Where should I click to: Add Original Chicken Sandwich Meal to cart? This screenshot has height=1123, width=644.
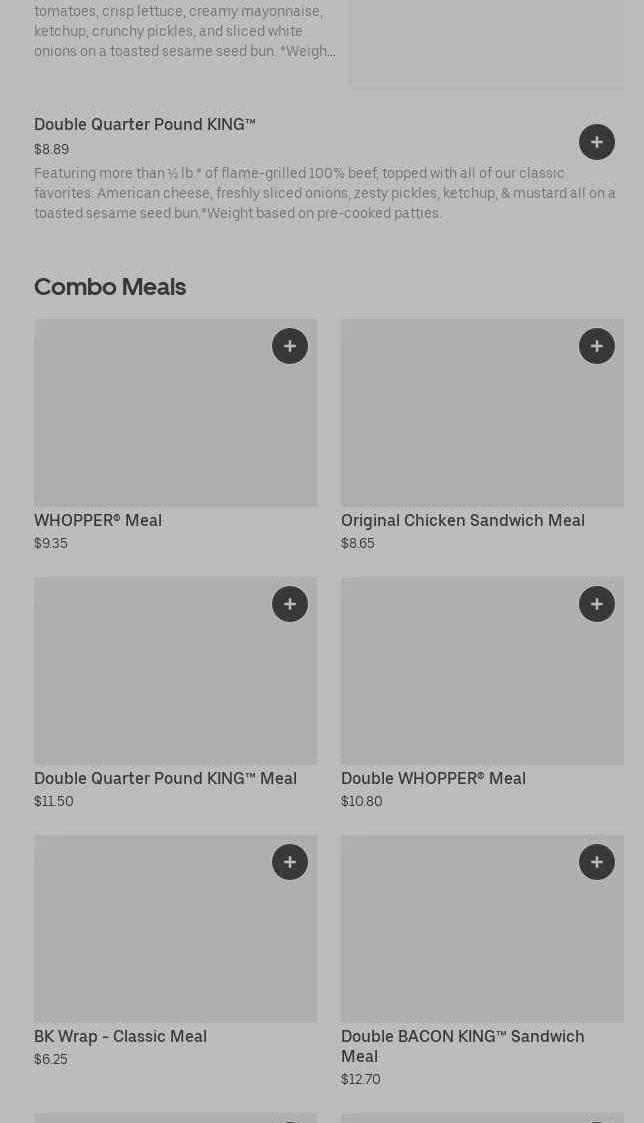[596, 346]
